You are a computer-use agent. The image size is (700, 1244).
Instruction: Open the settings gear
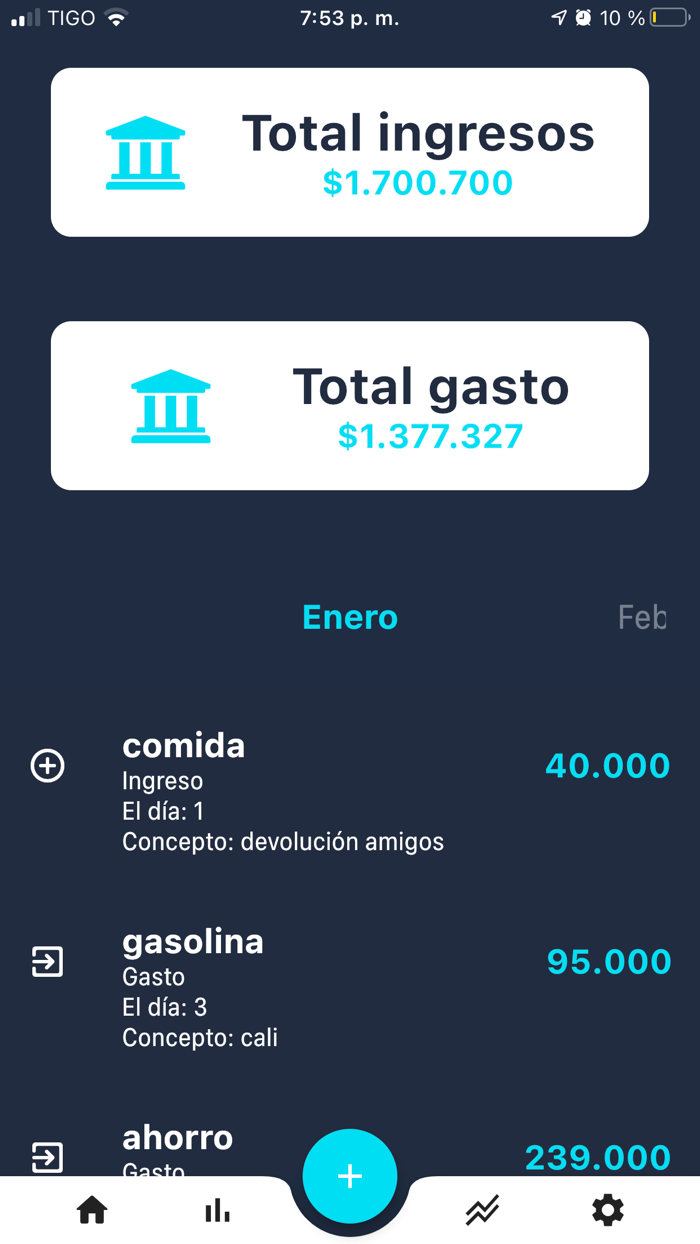click(607, 1210)
